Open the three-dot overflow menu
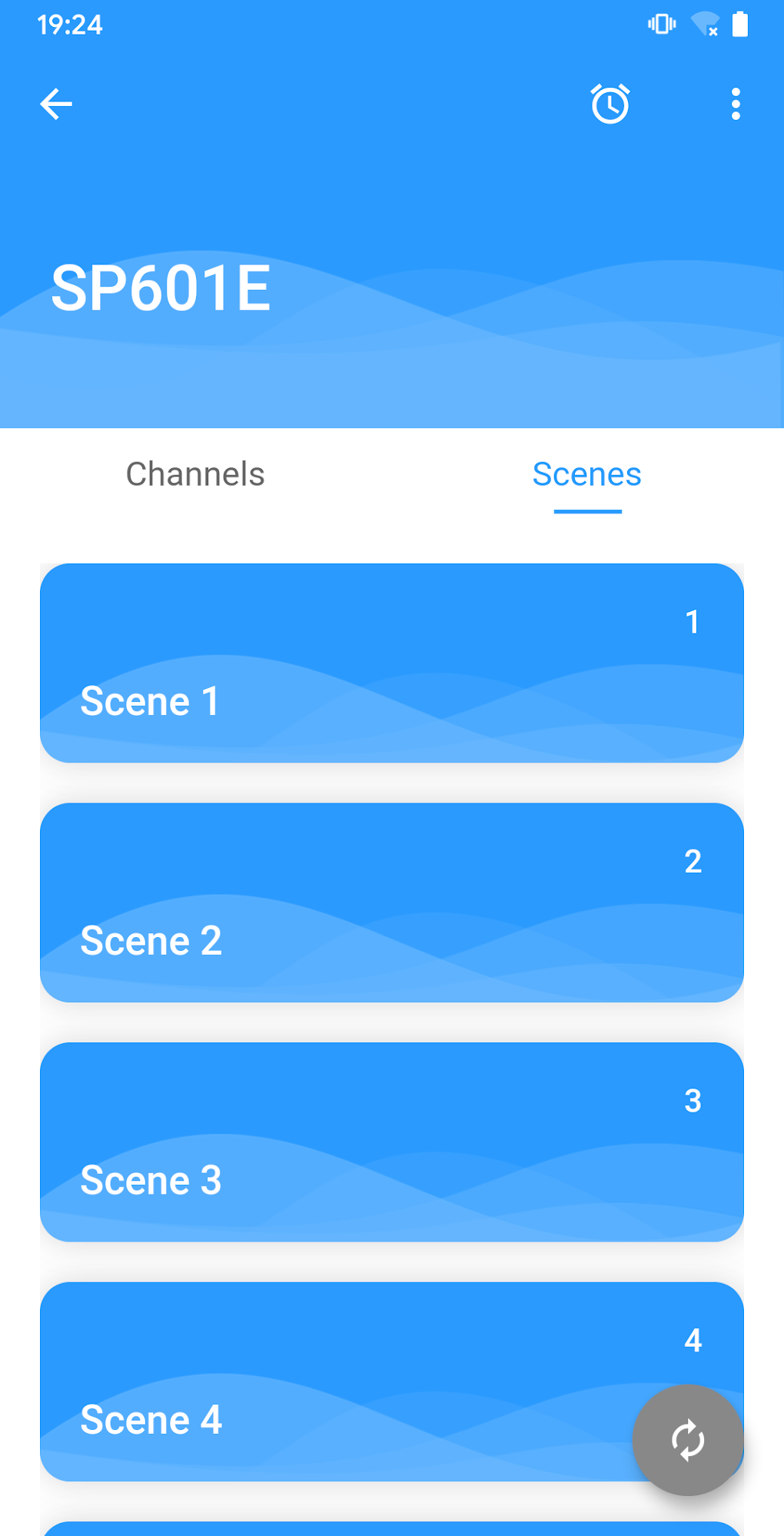This screenshot has width=784, height=1536. tap(736, 104)
